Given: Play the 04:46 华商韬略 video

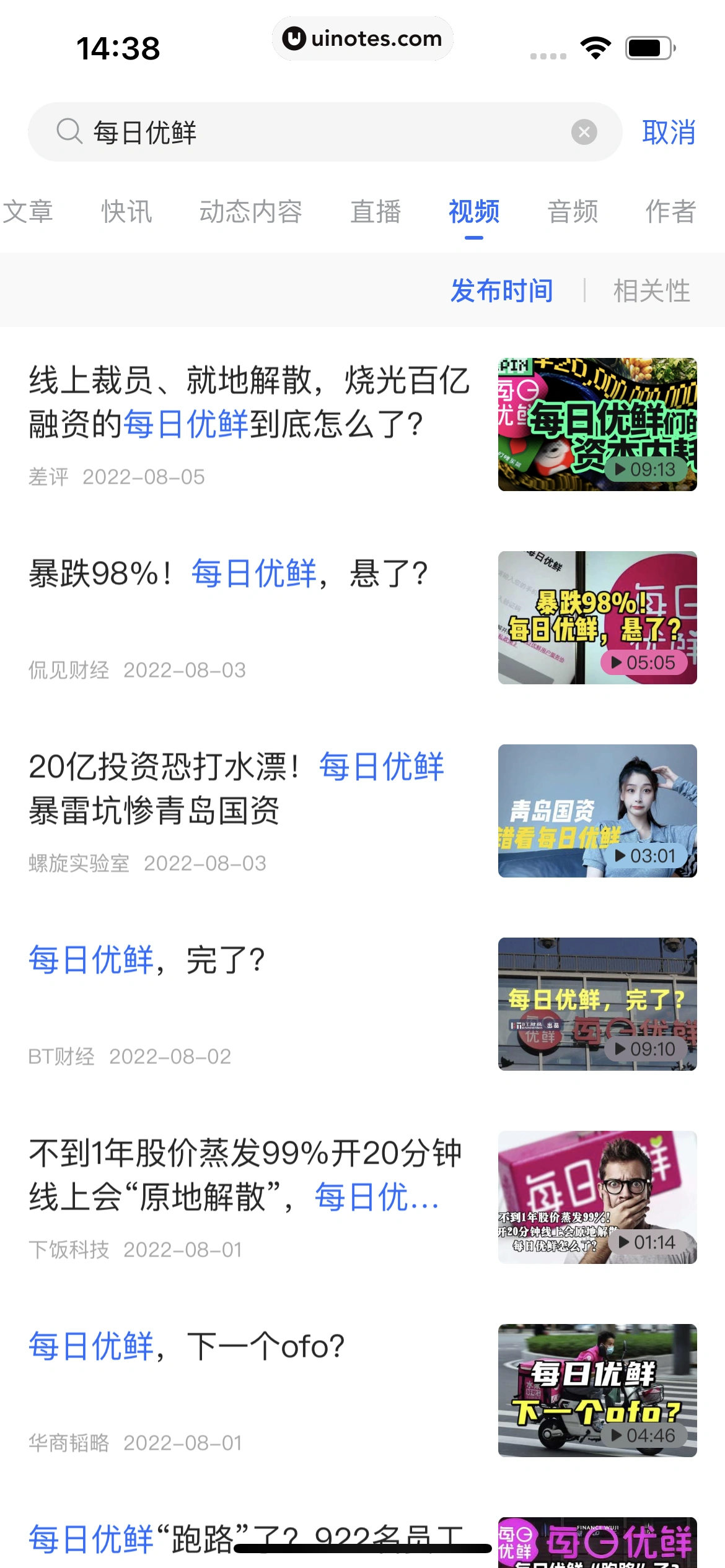Looking at the screenshot, I should tap(597, 1393).
